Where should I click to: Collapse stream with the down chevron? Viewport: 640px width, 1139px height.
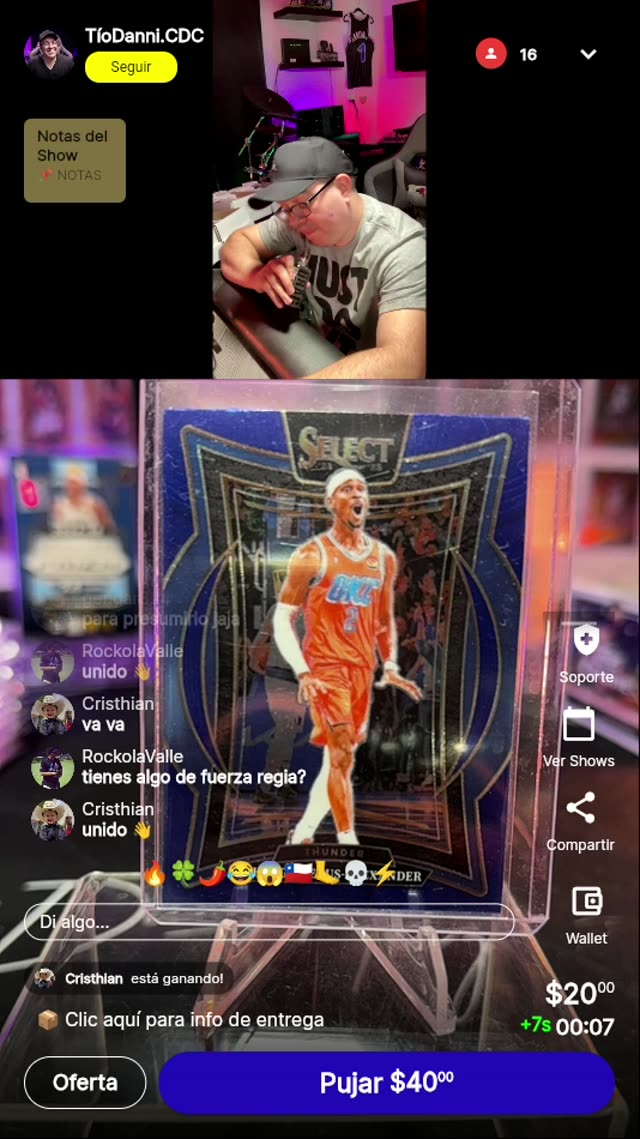pyautogui.click(x=588, y=54)
